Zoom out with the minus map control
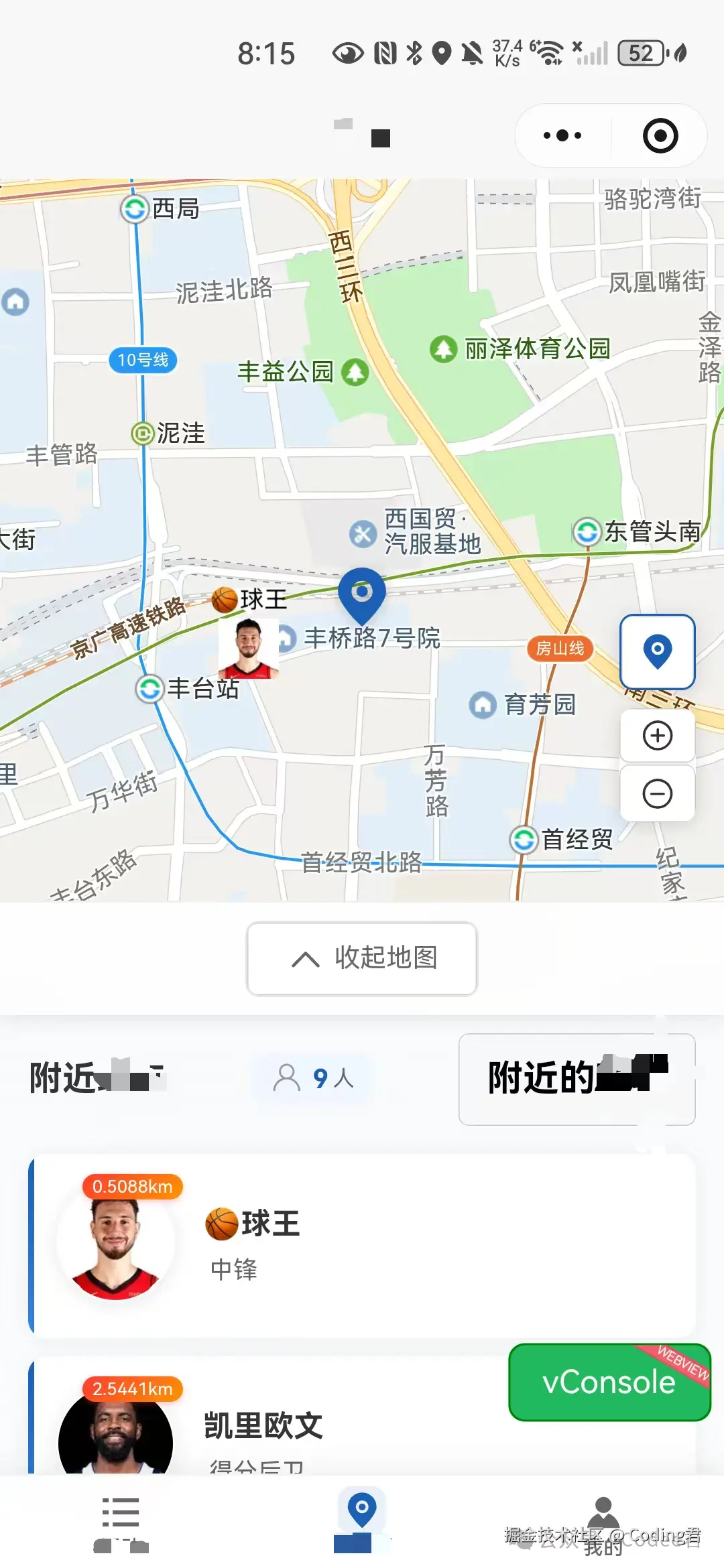This screenshot has width=724, height=1568. pyautogui.click(x=656, y=794)
